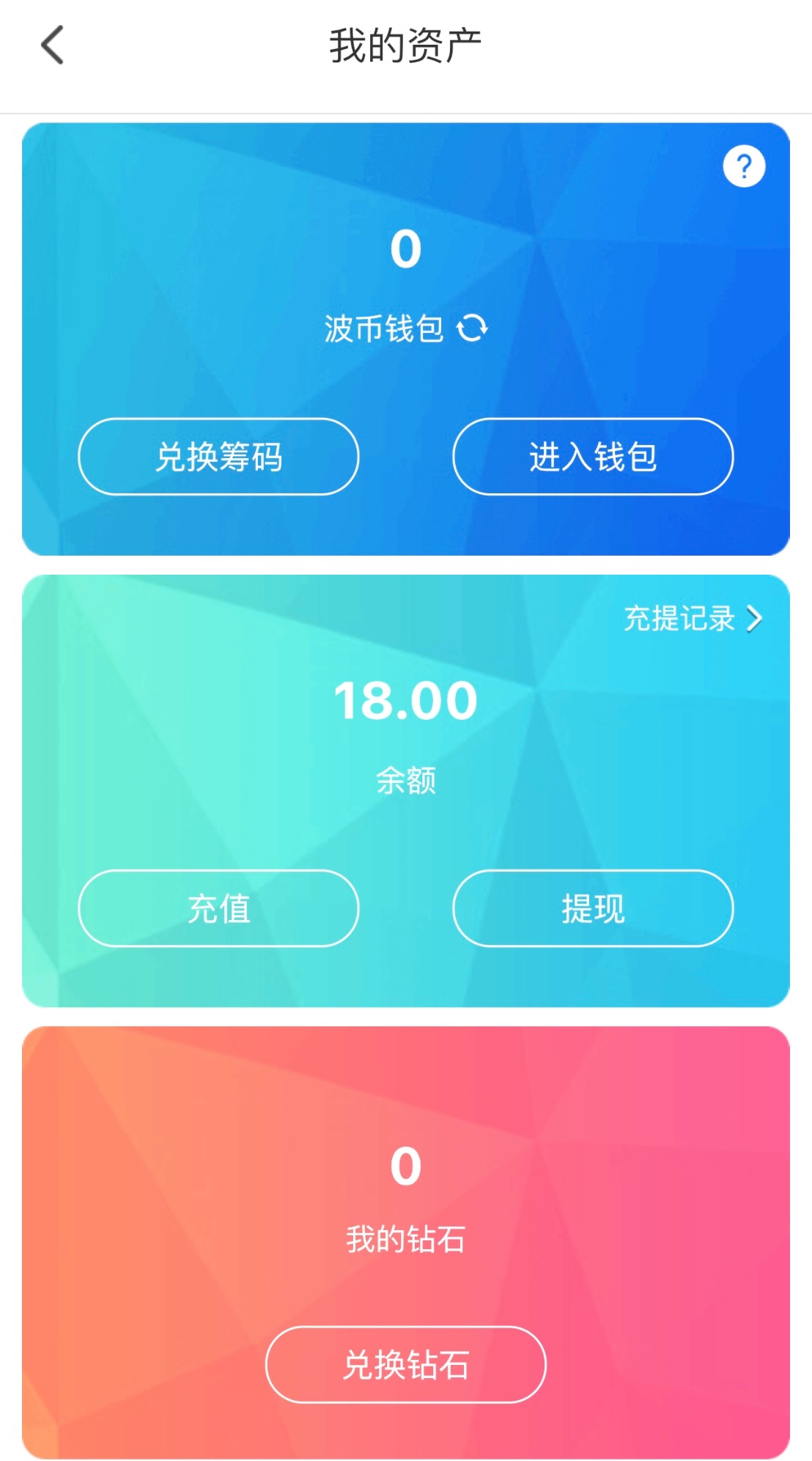This screenshot has height=1461, width=812.
Task: Tap 充值 to recharge balance
Action: (218, 908)
